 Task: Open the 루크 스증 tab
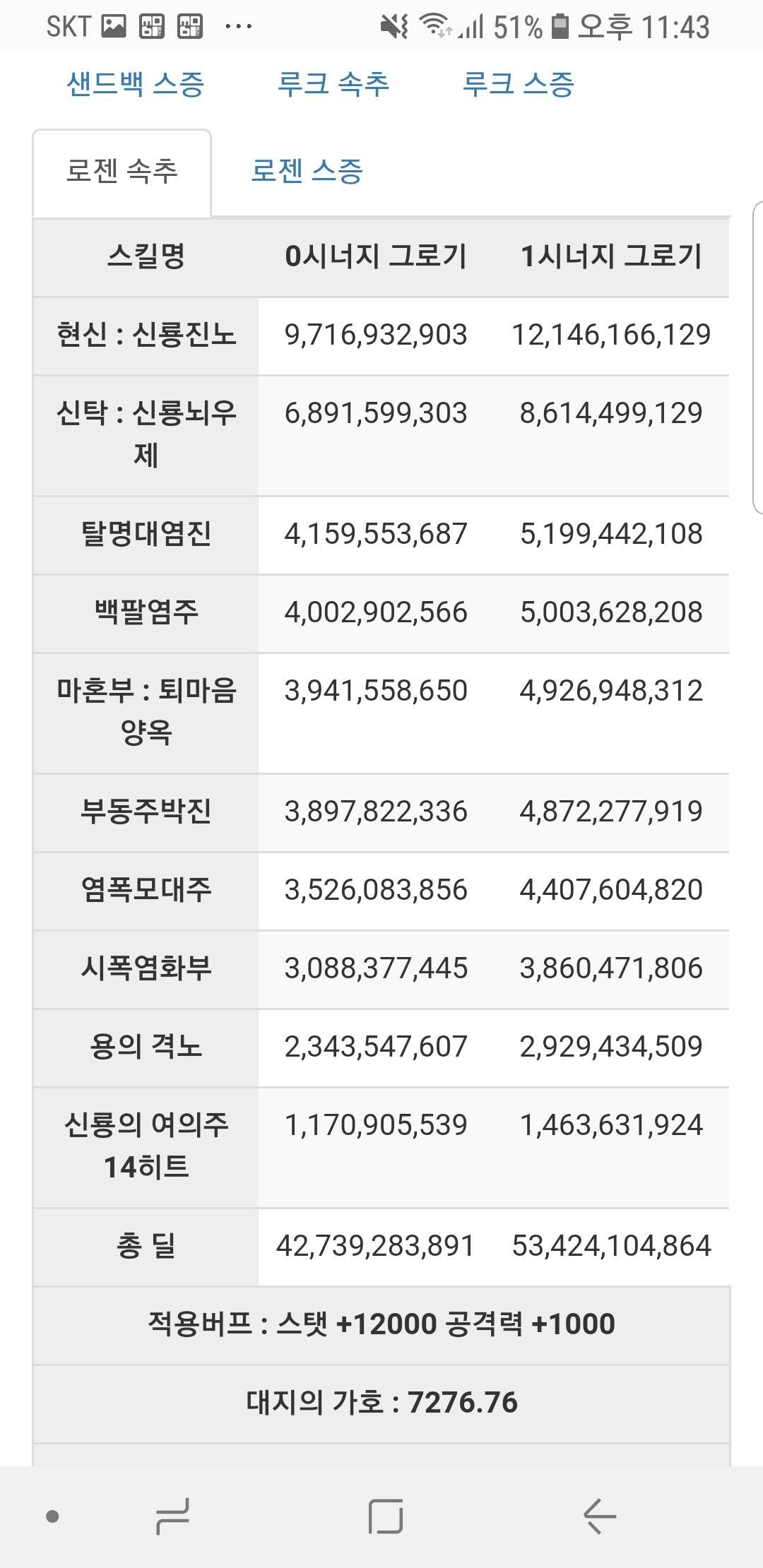pyautogui.click(x=518, y=85)
